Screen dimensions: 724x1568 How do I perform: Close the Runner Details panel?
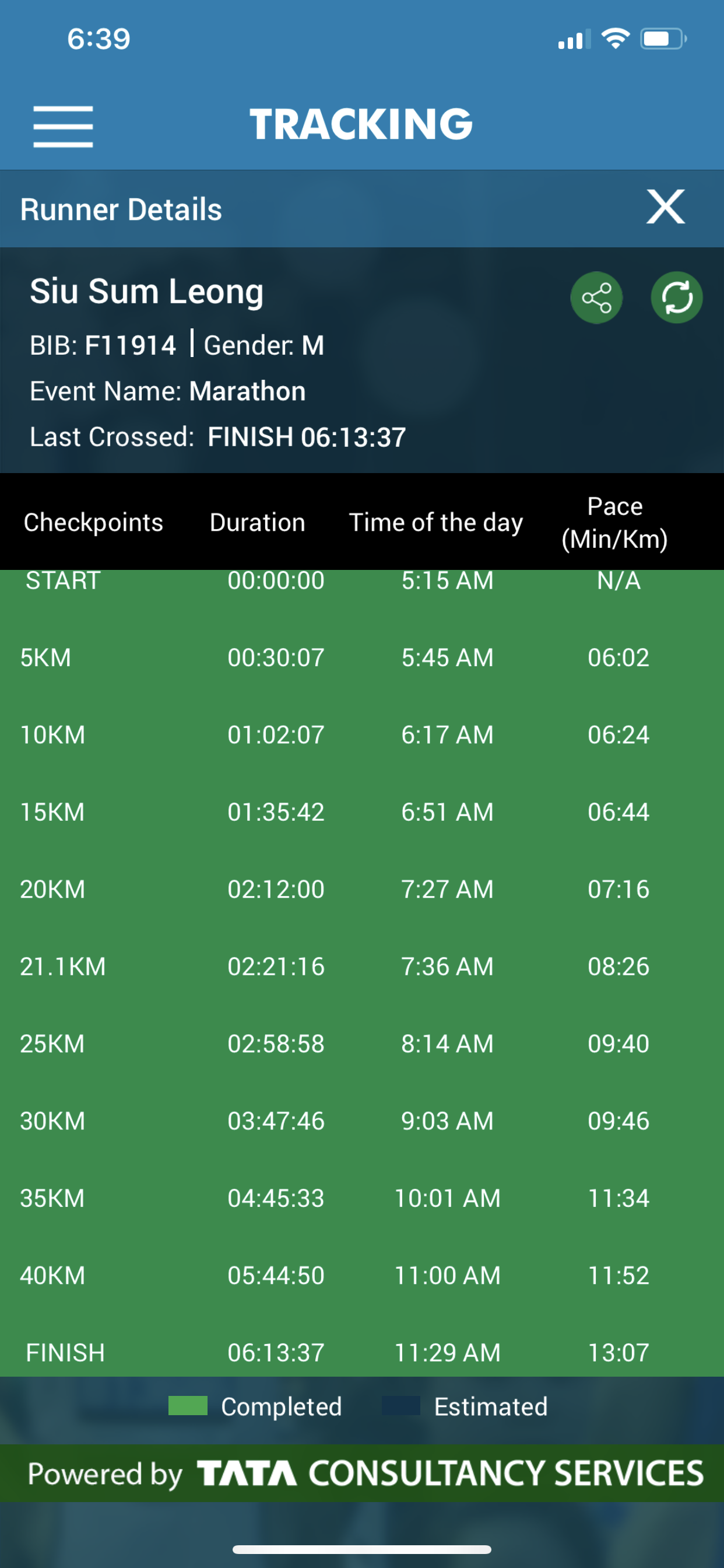click(666, 207)
